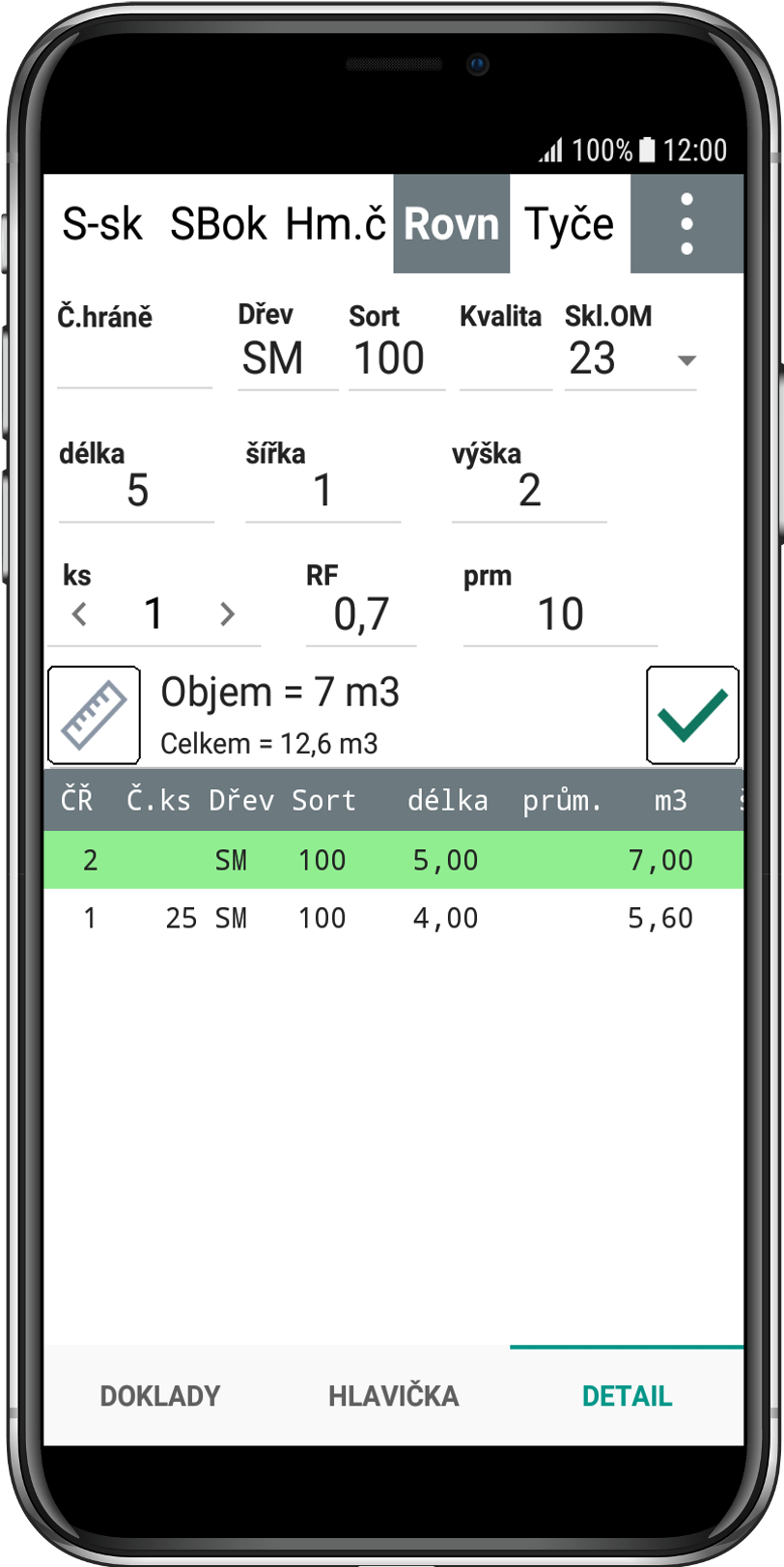Viewport: 784px width, 1567px height.
Task: Select the SBok tab
Action: pos(218,224)
